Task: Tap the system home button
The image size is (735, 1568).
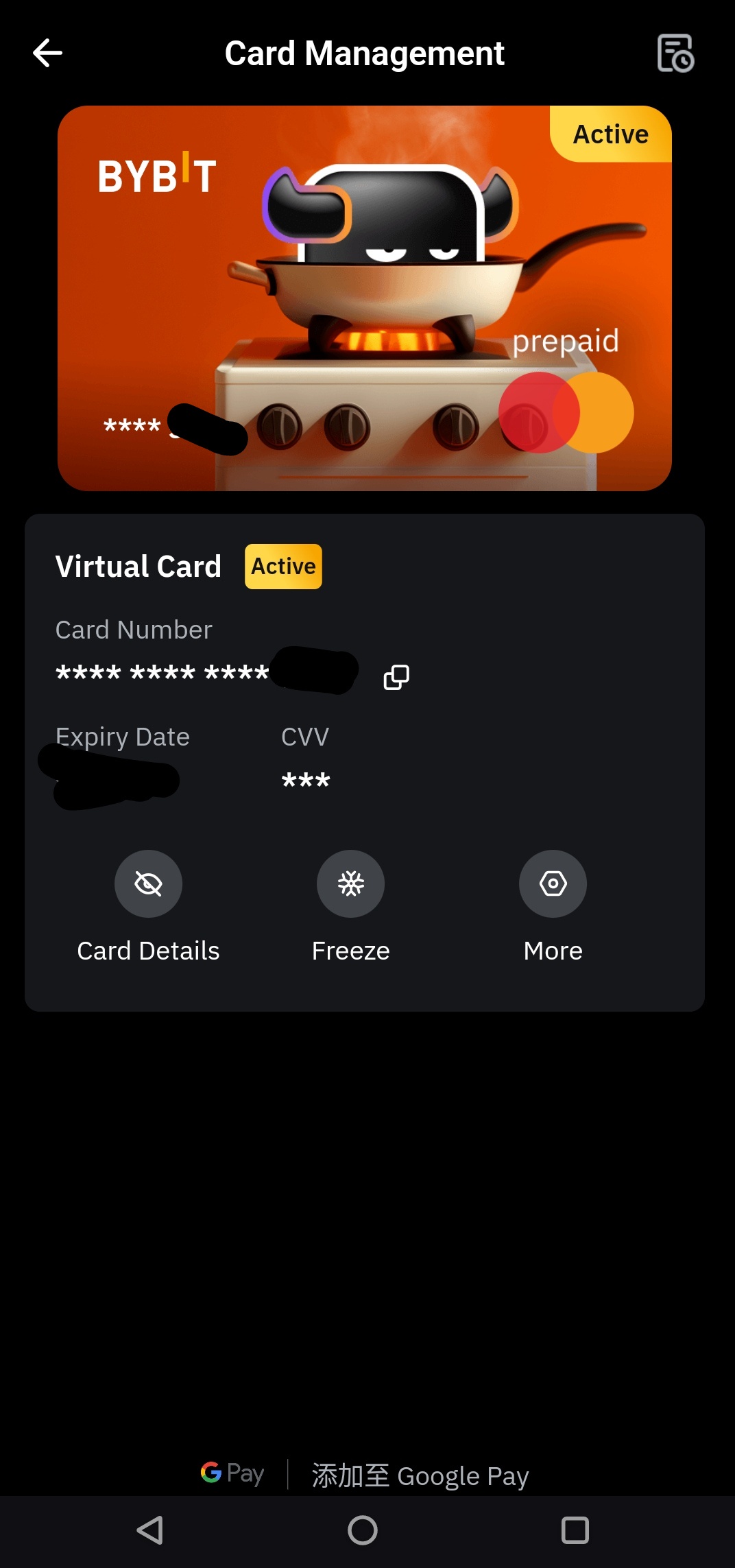Action: [x=363, y=1530]
